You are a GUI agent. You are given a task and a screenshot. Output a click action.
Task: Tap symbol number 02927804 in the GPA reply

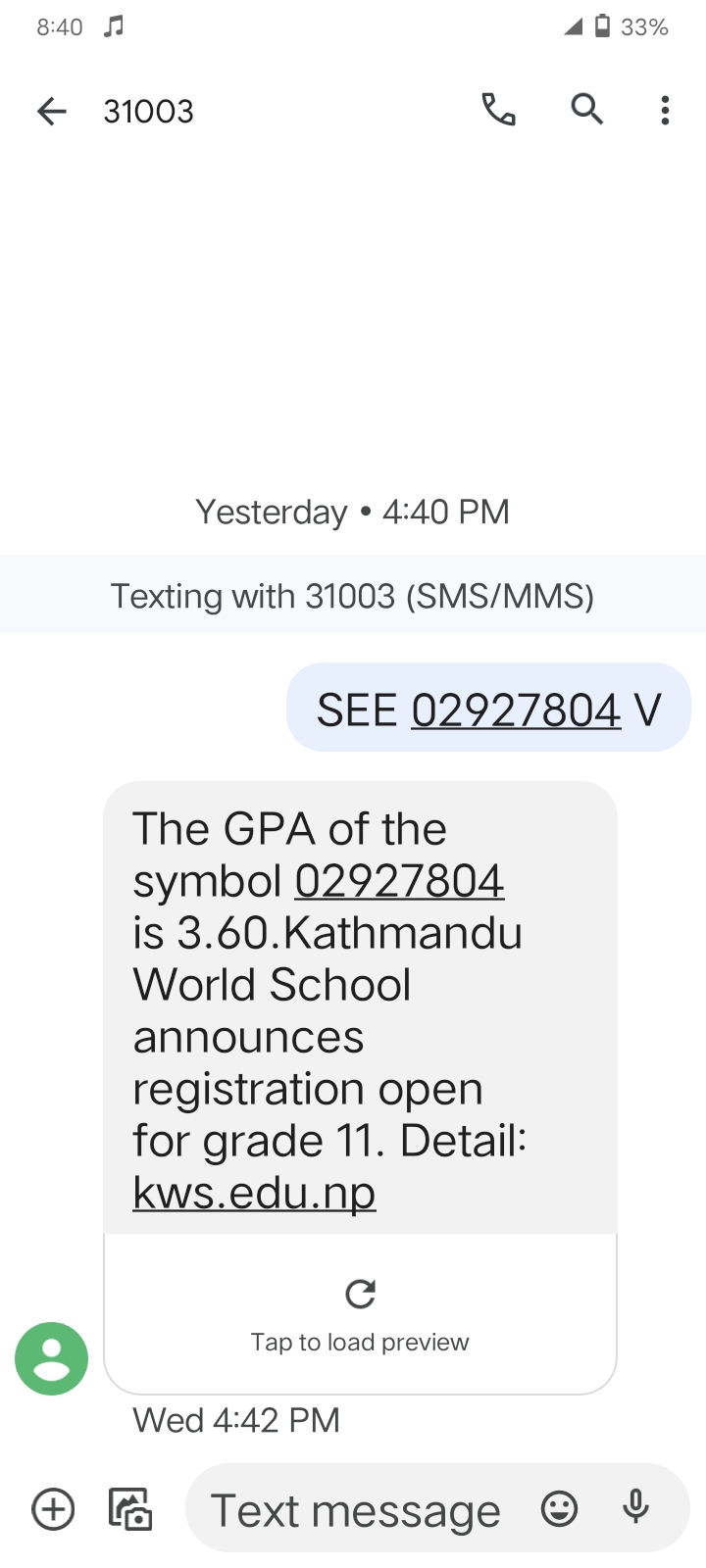[399, 881]
